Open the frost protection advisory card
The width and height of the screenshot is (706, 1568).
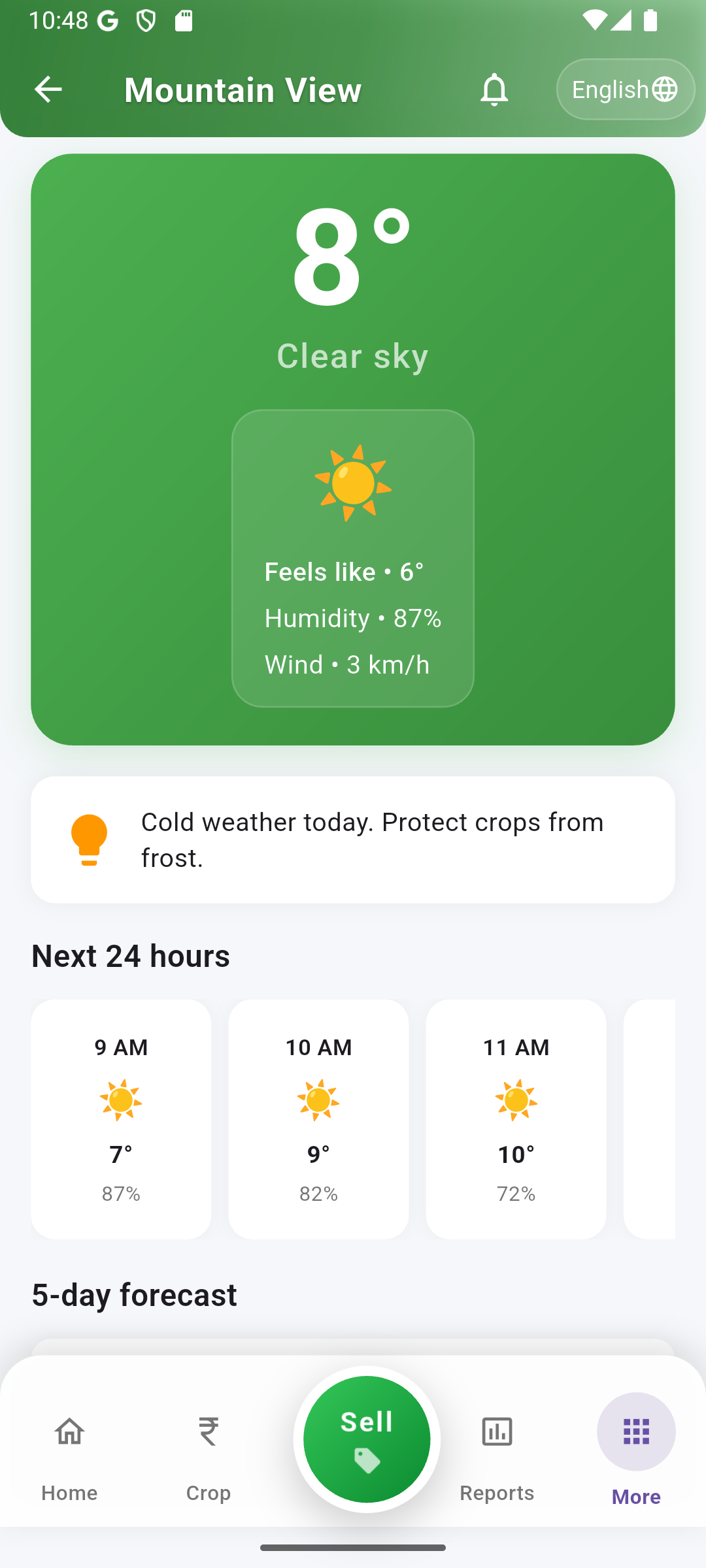(x=353, y=840)
